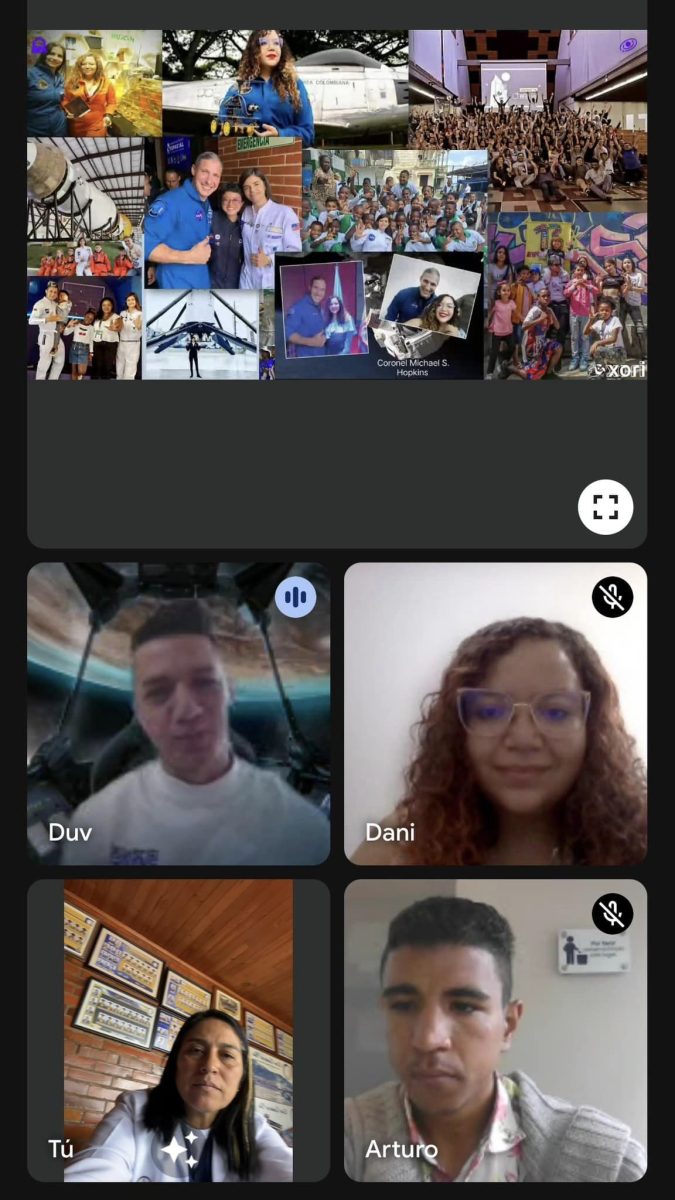
Task: Expand the shared presentation to fullscreen
Action: tap(605, 507)
